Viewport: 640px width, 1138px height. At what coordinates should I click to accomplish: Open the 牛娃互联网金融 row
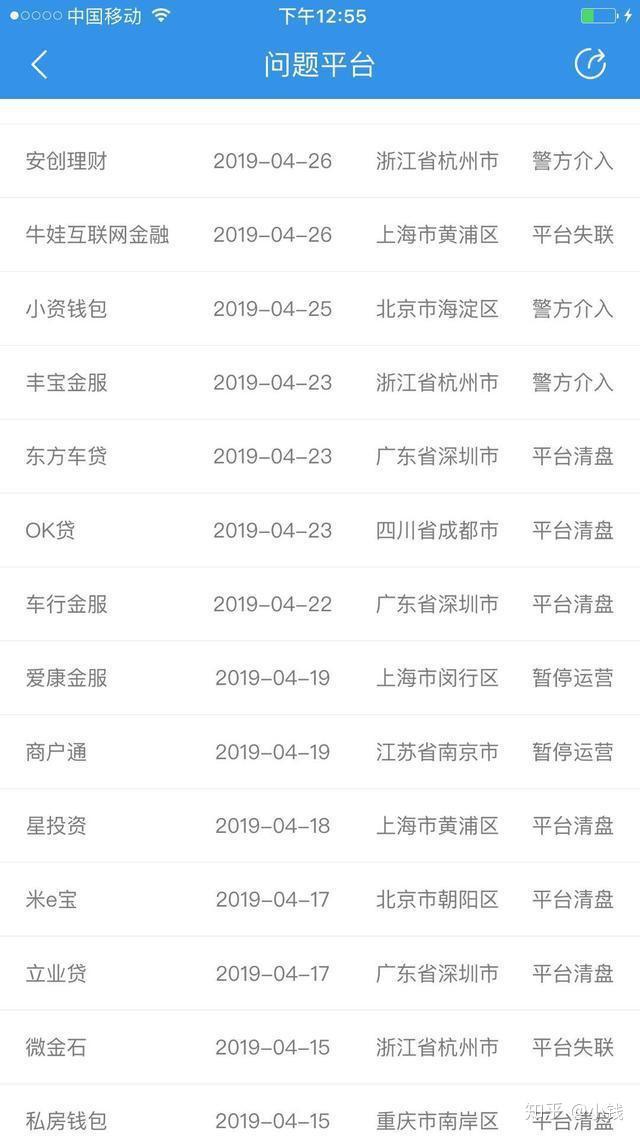coord(320,234)
